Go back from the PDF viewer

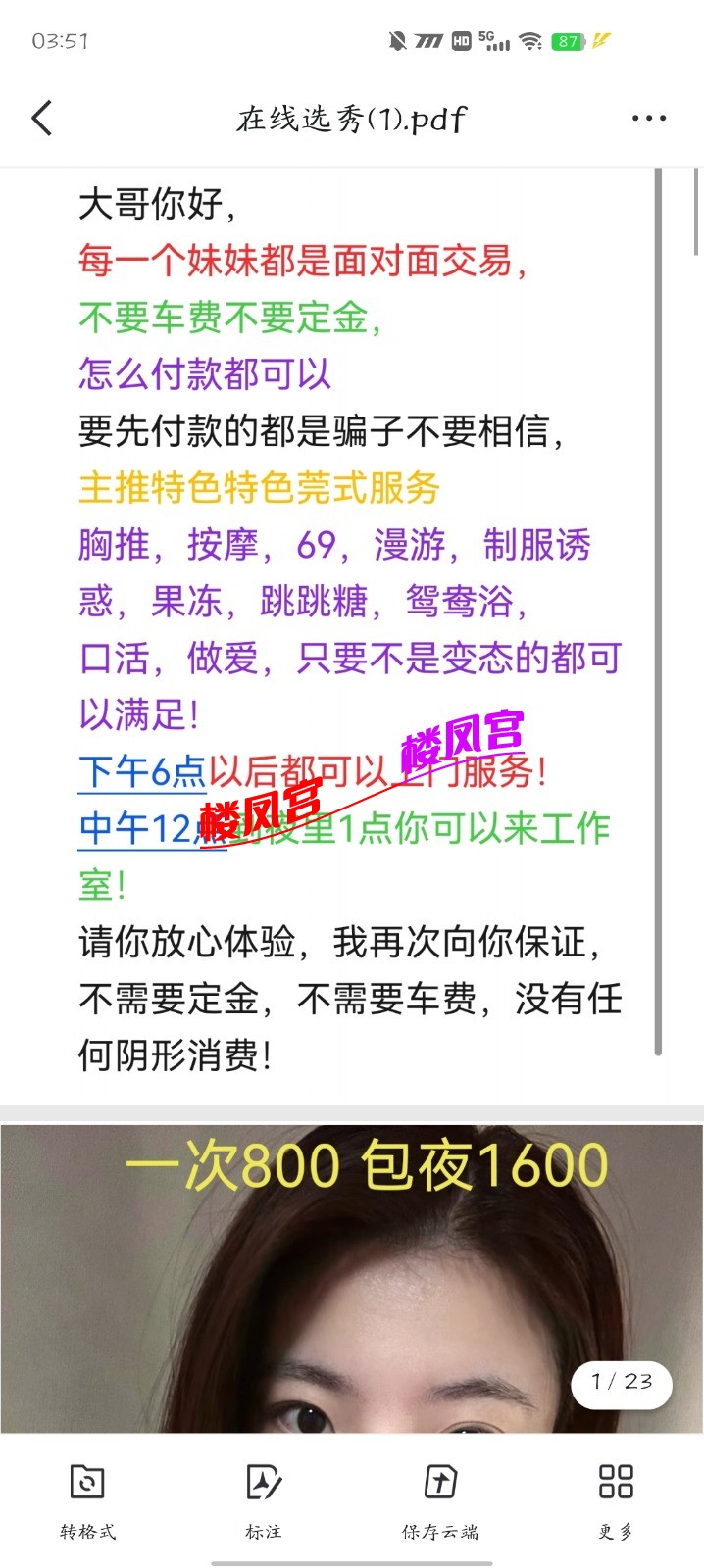pos(42,119)
